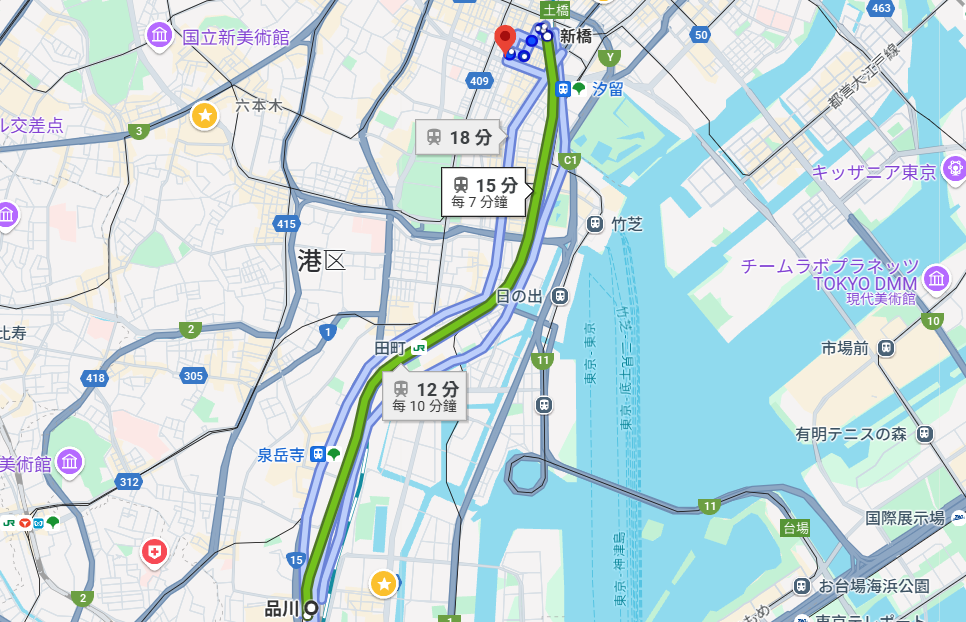Screen dimensions: 966x622
Task: Open 有明テニスの森 station marker
Action: point(924,434)
